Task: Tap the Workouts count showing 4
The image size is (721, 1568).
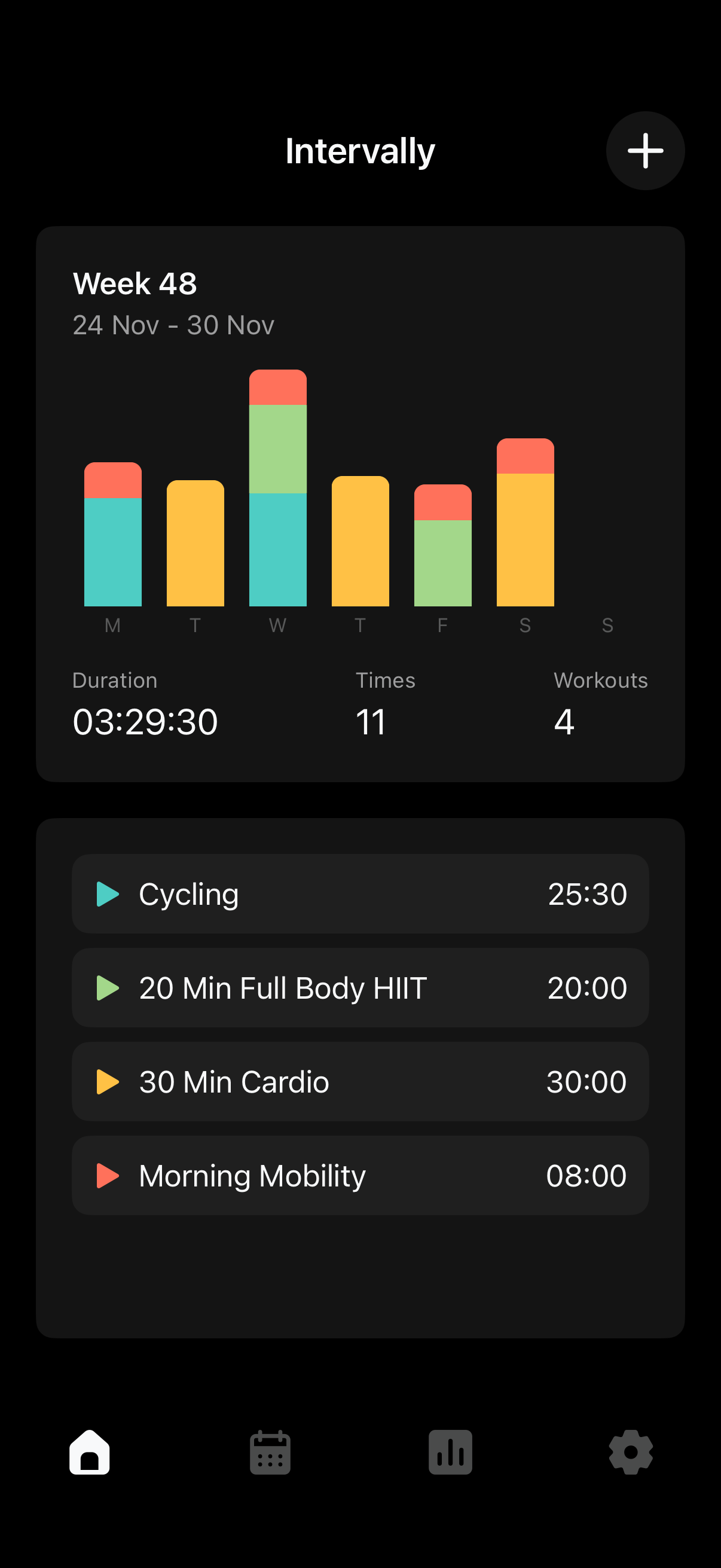Action: coord(564,721)
